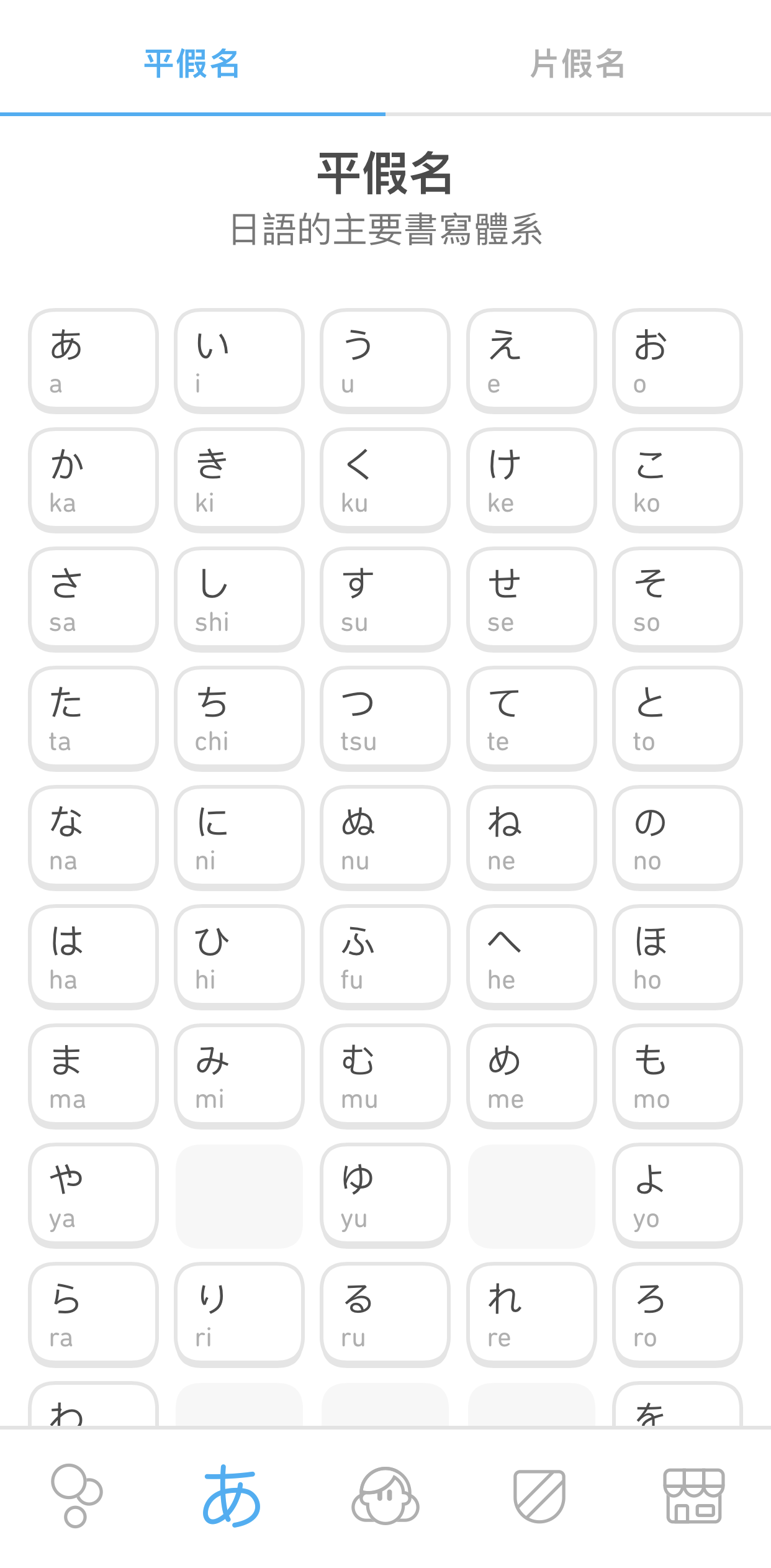Open the leagues shield tab

[539, 1496]
